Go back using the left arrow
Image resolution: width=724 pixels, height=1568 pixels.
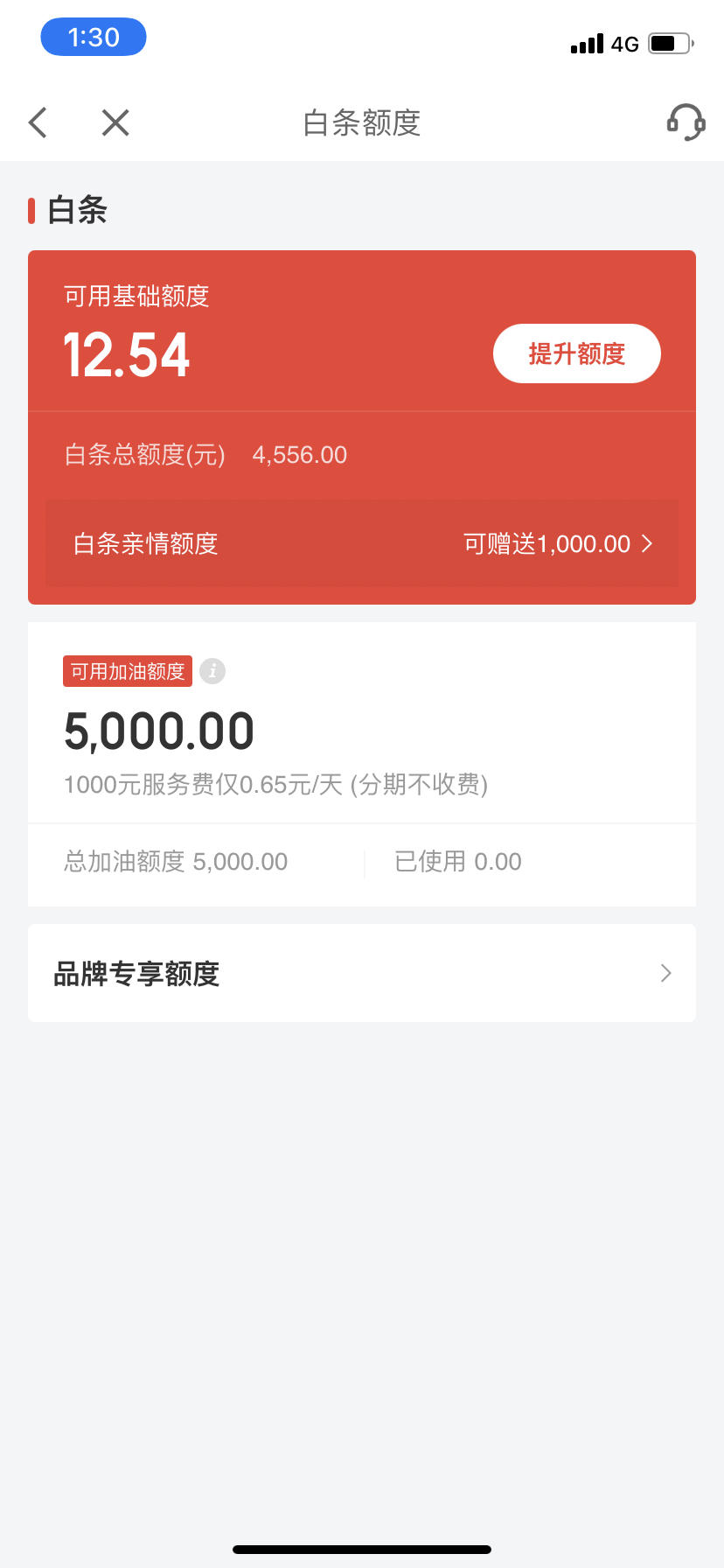pos(38,122)
